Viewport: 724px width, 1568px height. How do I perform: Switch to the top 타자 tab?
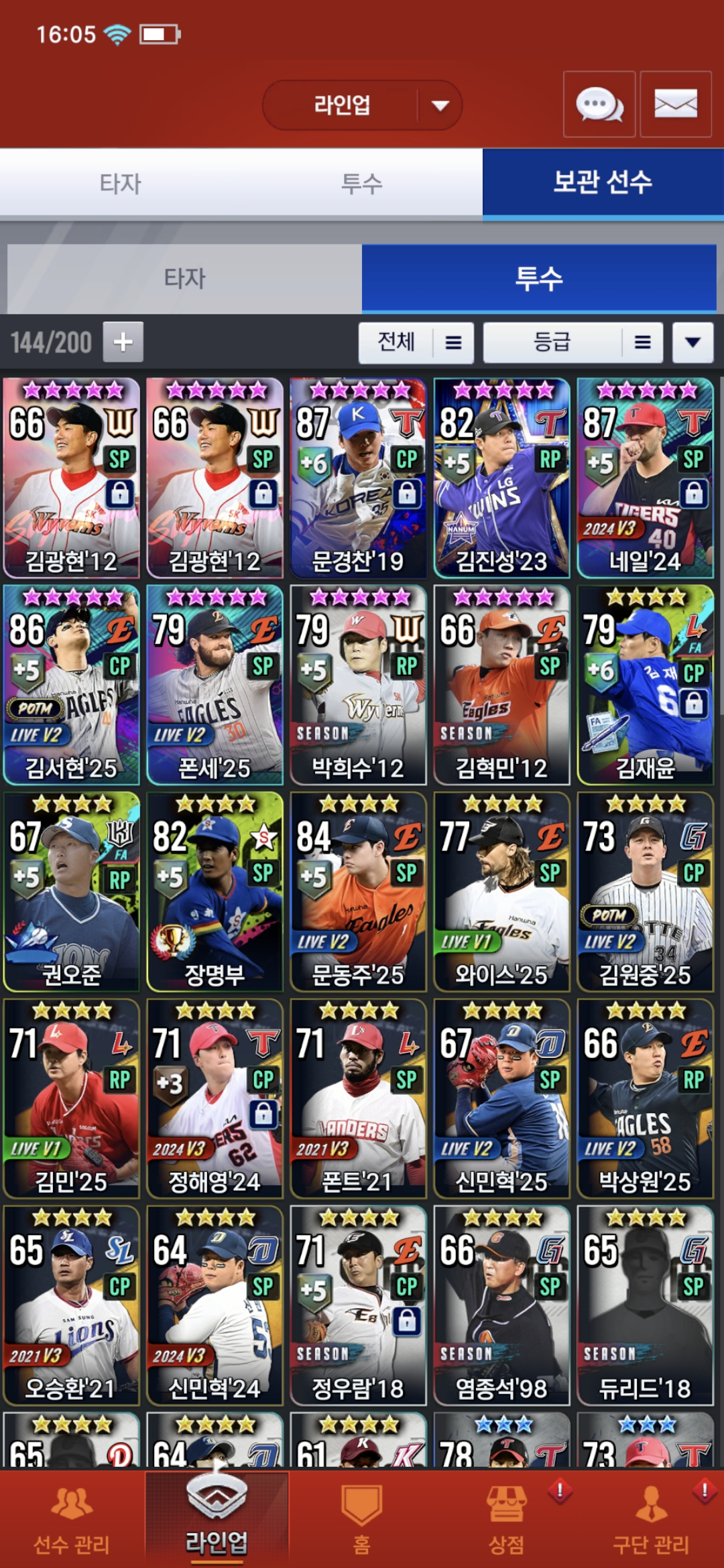pos(121,183)
